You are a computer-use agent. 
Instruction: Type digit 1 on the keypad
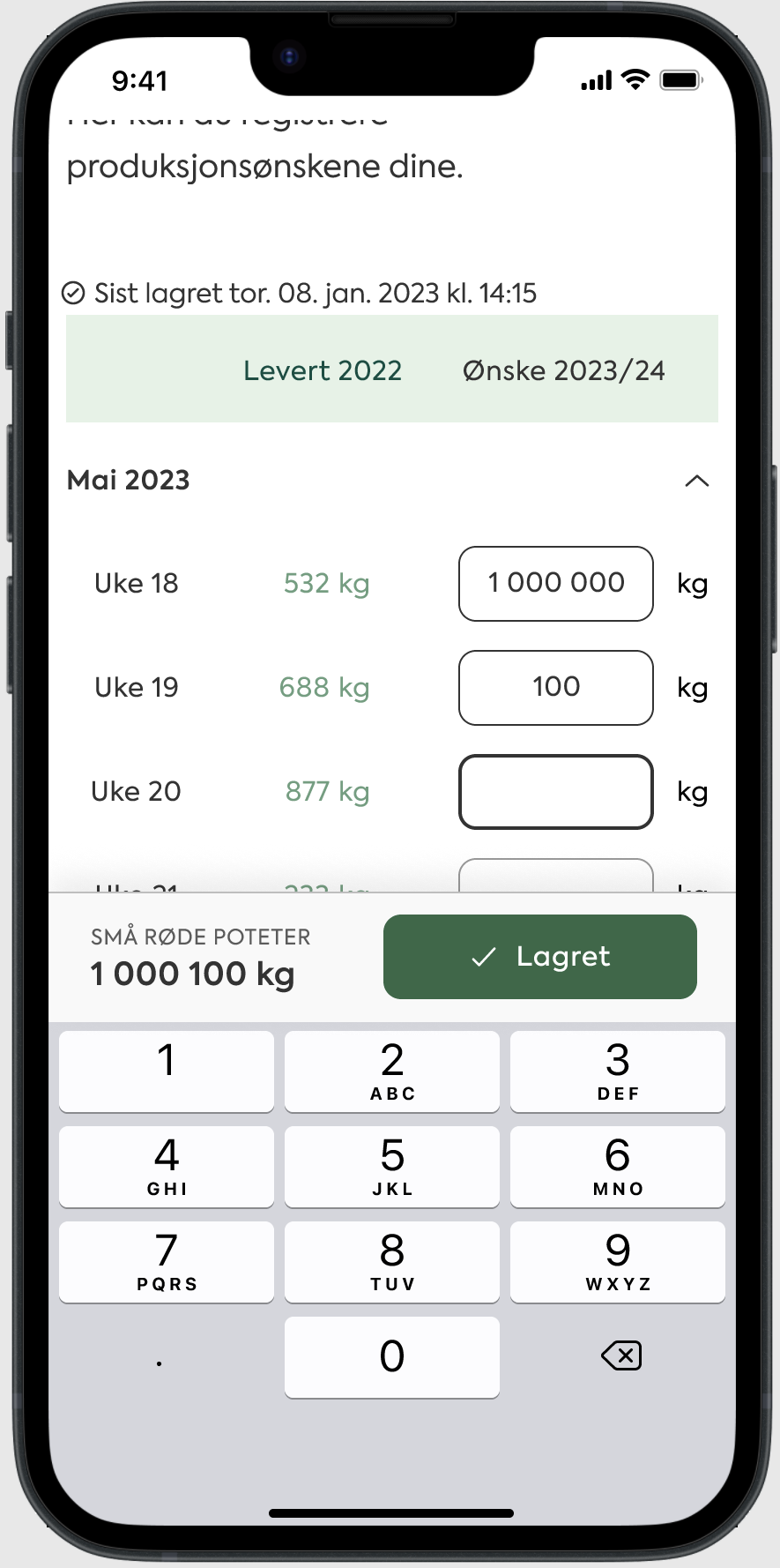(167, 1071)
